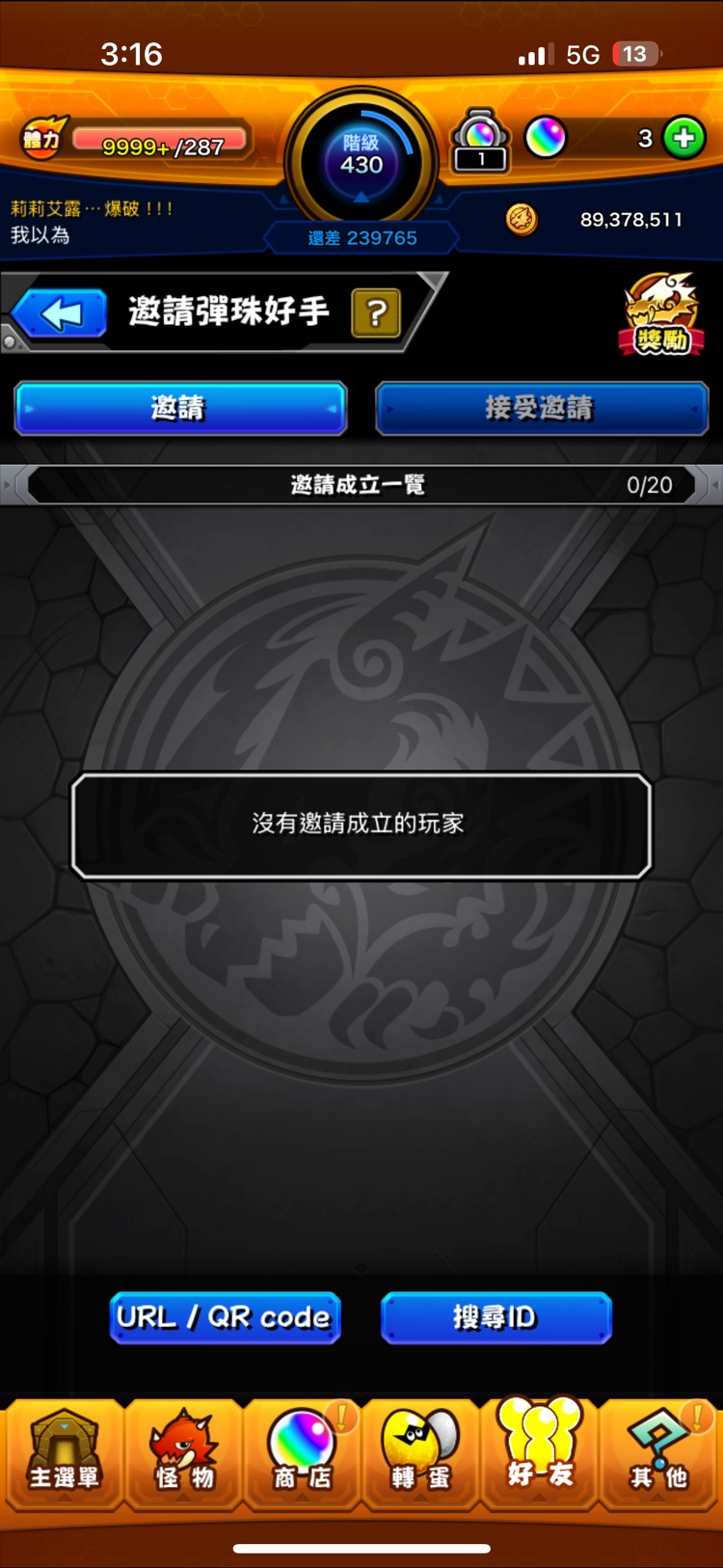Tap the URL / QR code button

tap(225, 1317)
